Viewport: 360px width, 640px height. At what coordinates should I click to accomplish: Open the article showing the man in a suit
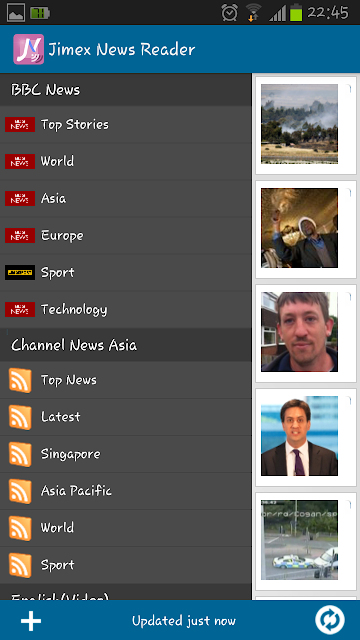(306, 437)
